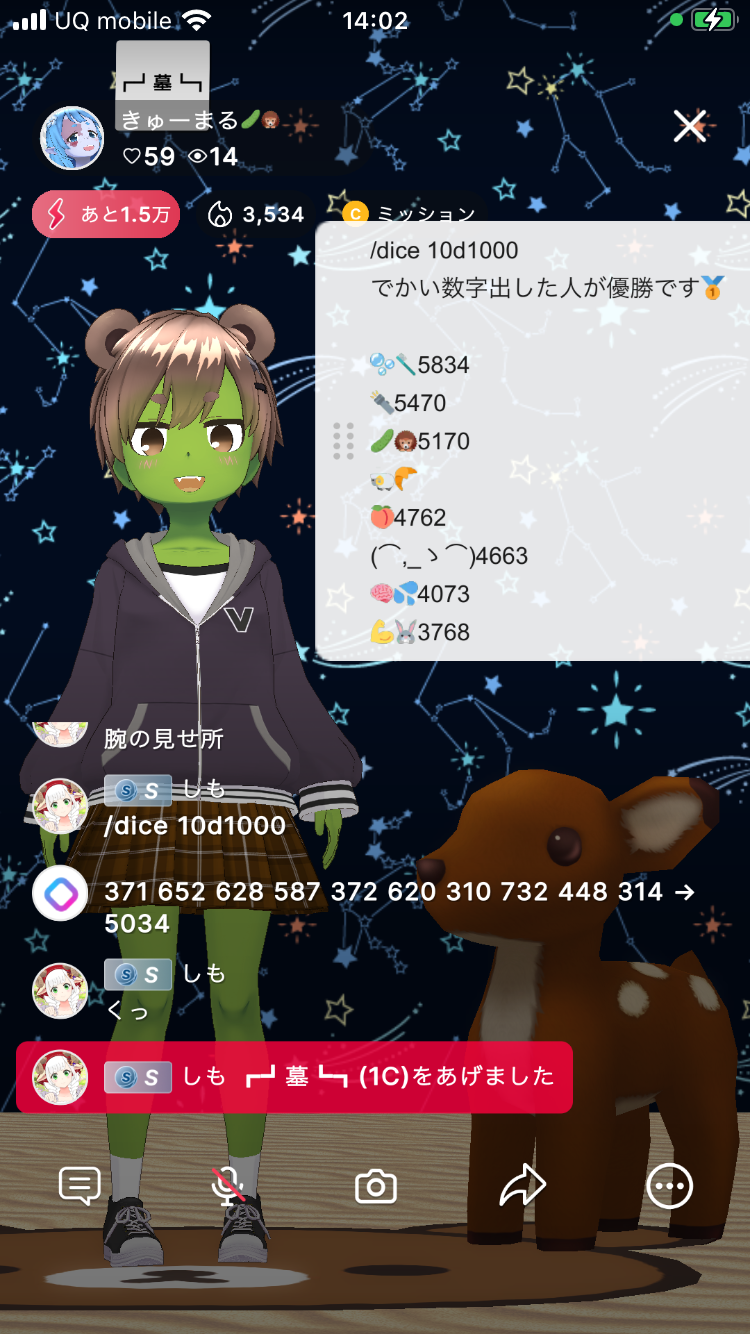Image resolution: width=750 pixels, height=1334 pixels.
Task: Open しも's avatar on the くっ comment
Action: [x=60, y=990]
